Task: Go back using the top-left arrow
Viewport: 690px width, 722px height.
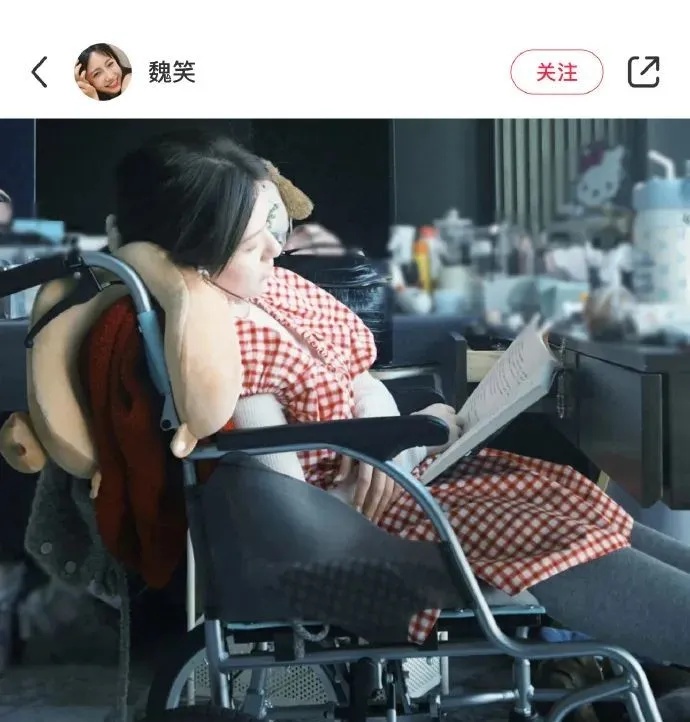Action: [x=39, y=72]
